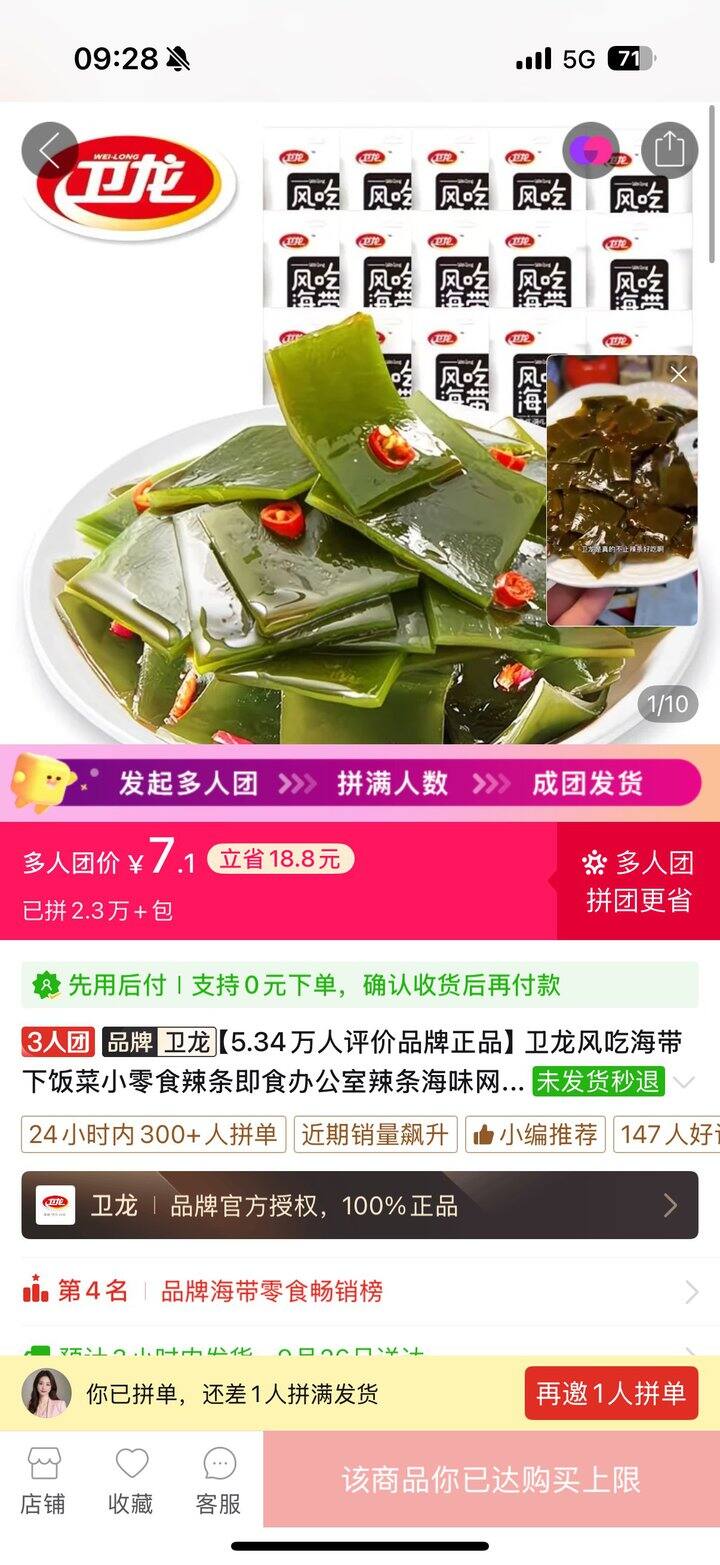Close the floating video preview with the X

(679, 372)
